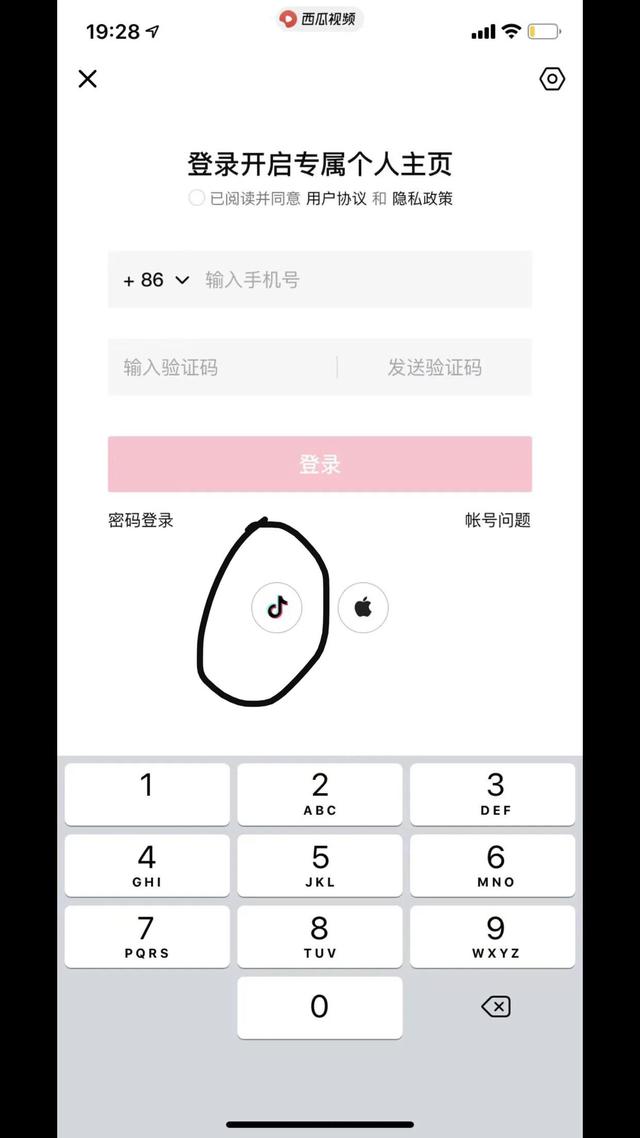Viewport: 640px width, 1138px height.
Task: Close the login screen
Action: [x=88, y=79]
